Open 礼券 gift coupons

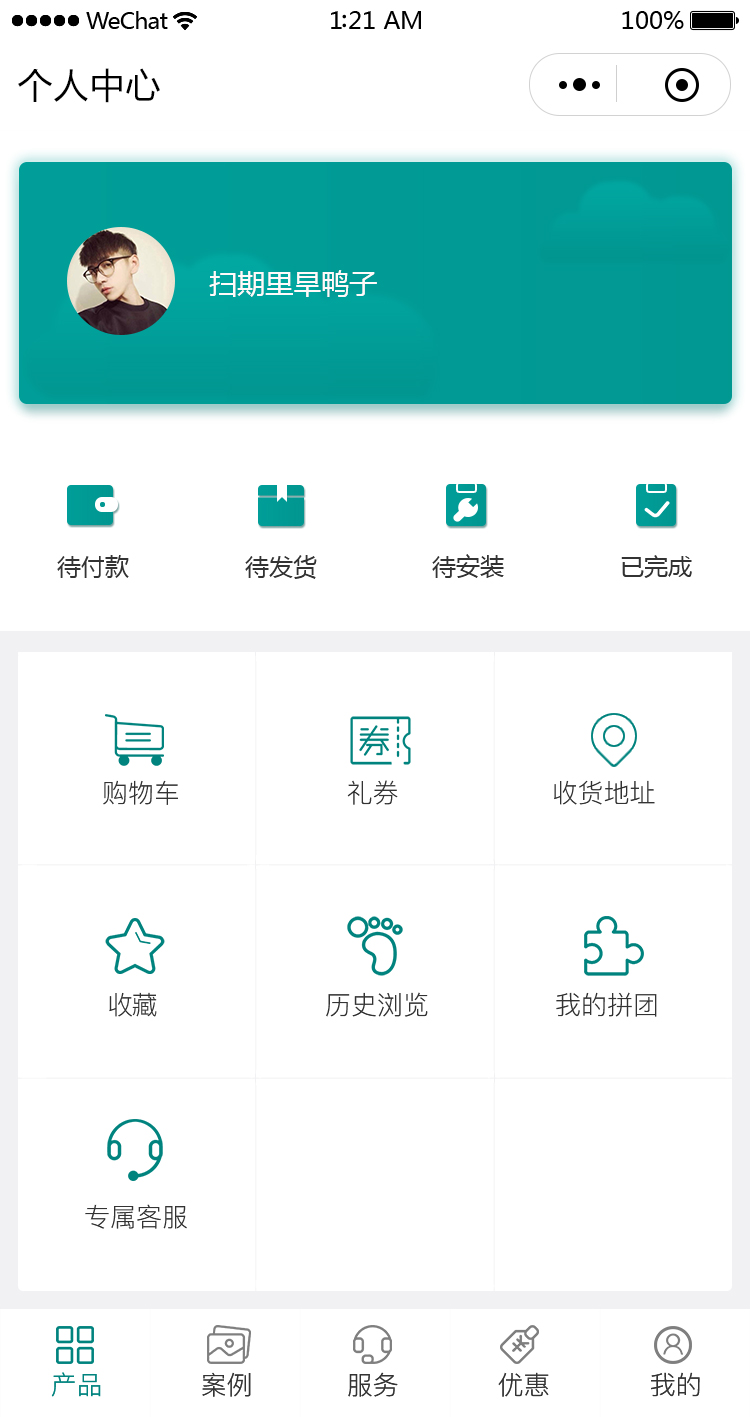(x=375, y=759)
